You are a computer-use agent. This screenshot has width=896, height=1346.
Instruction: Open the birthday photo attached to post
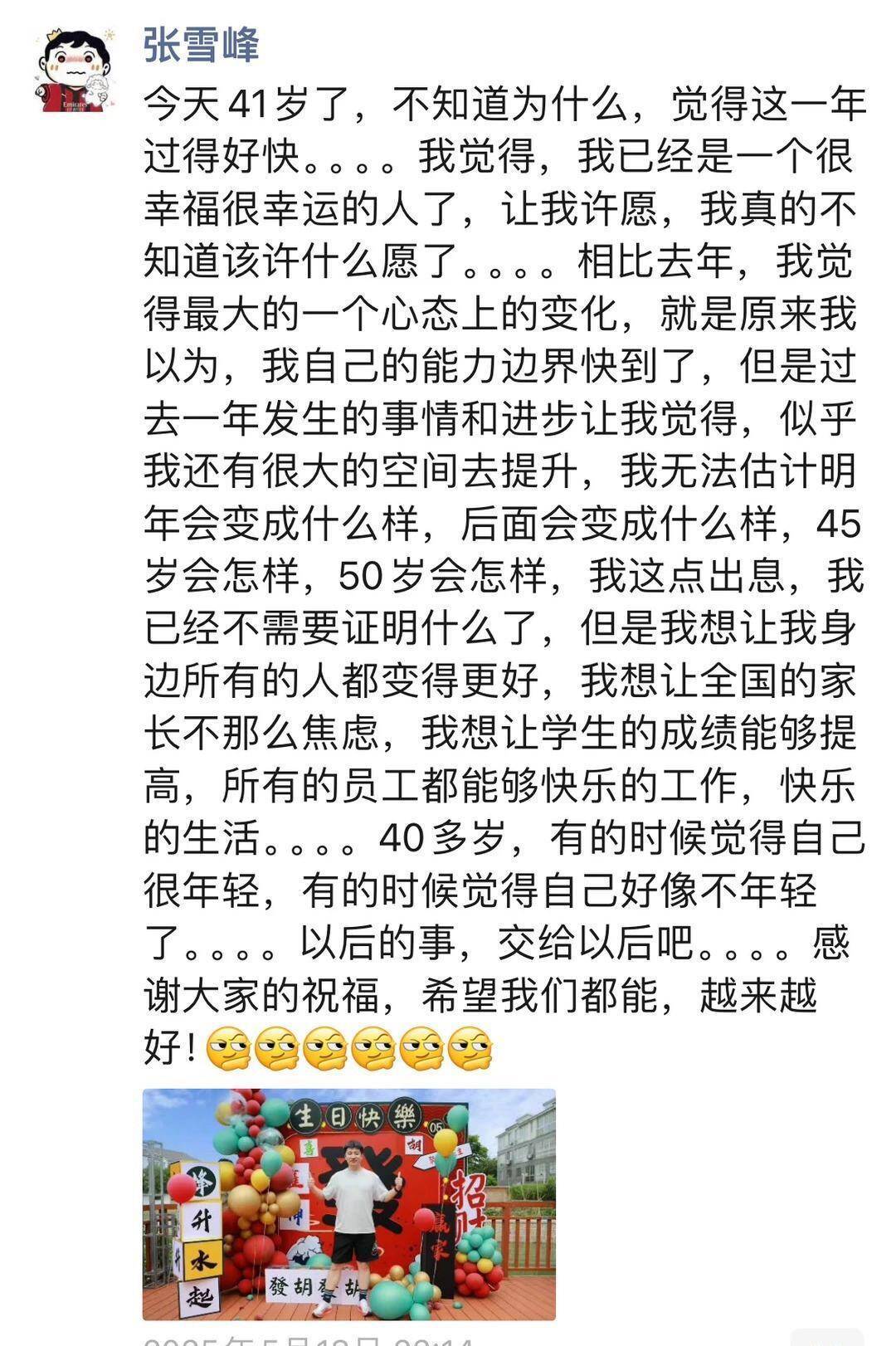tap(349, 1204)
